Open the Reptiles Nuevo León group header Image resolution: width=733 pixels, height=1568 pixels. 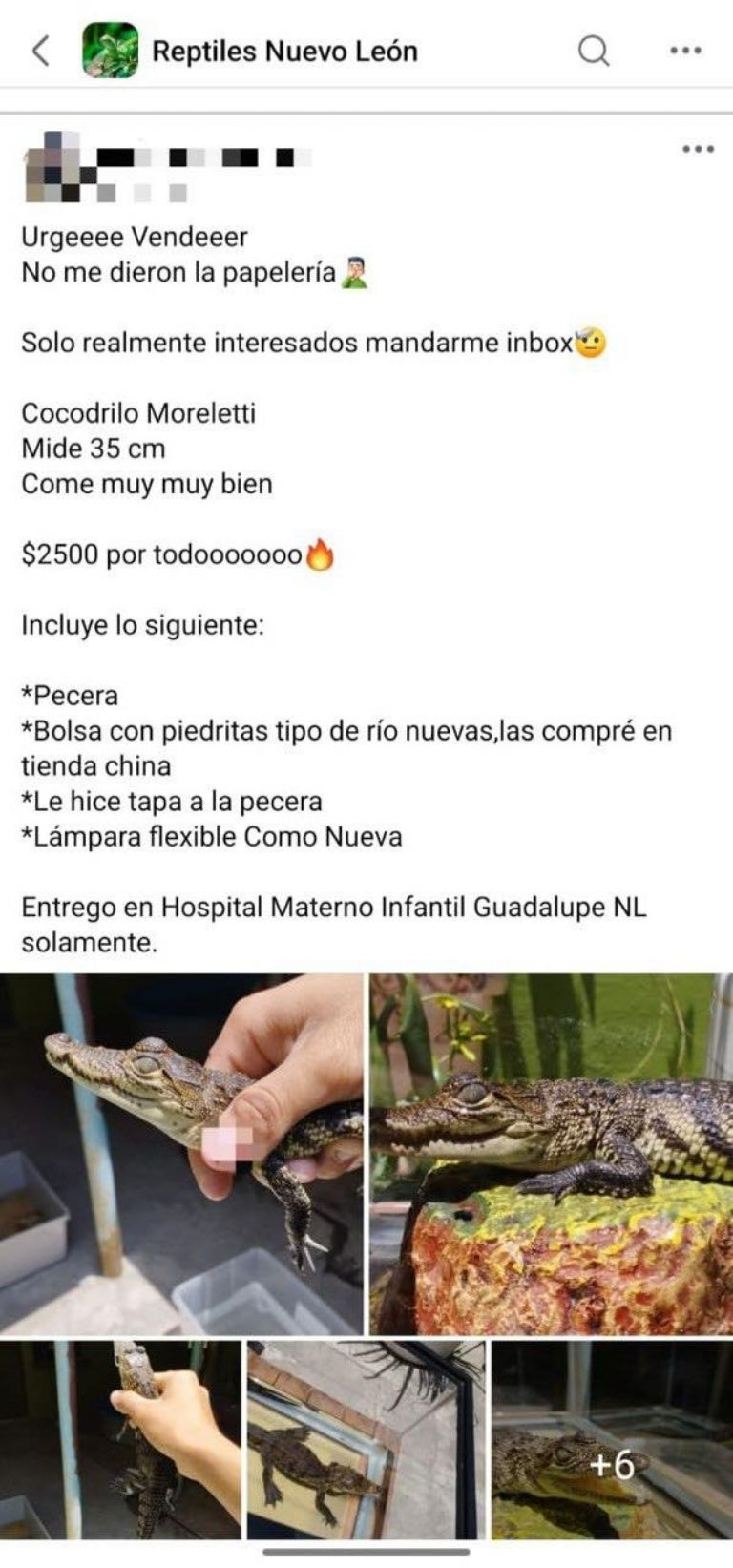284,51
